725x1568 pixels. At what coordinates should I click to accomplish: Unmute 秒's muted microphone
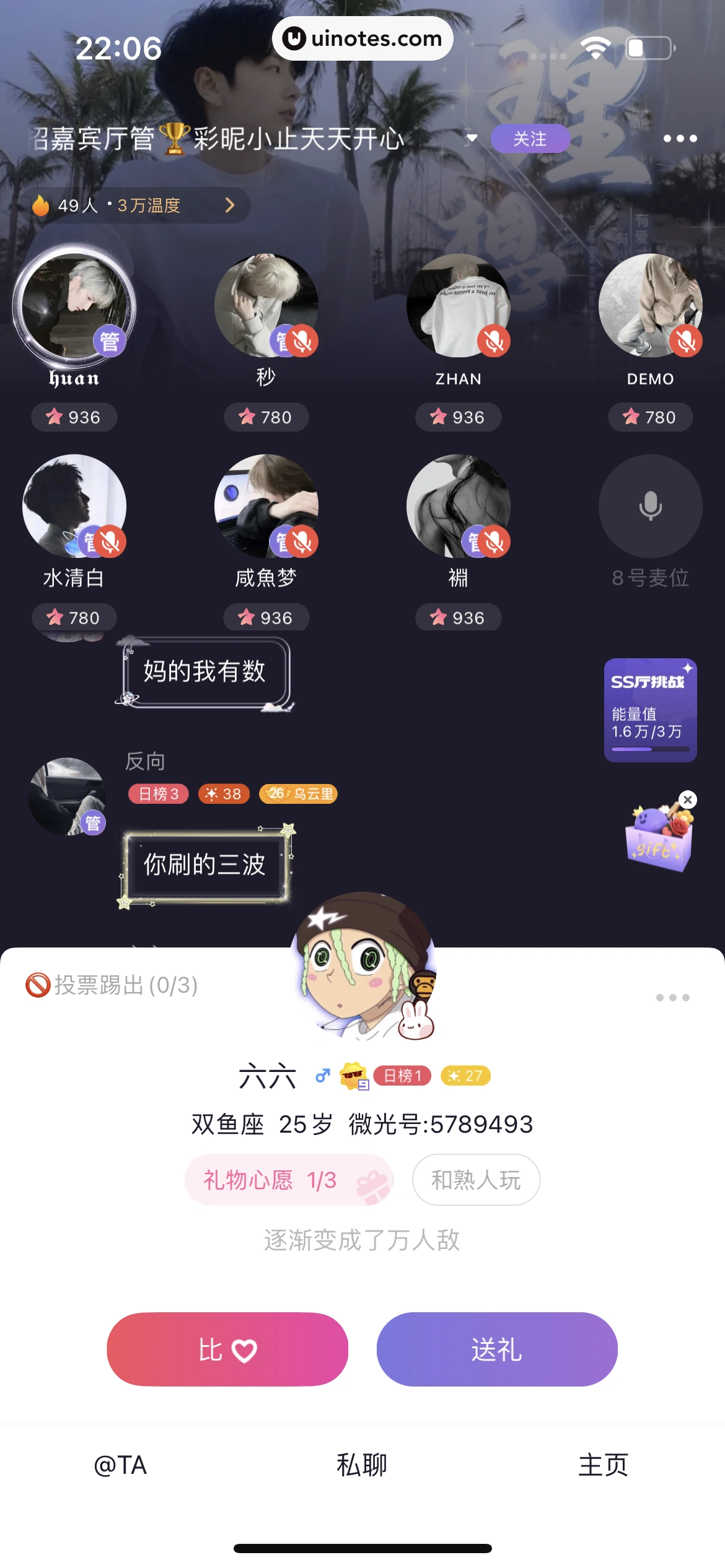pyautogui.click(x=301, y=341)
